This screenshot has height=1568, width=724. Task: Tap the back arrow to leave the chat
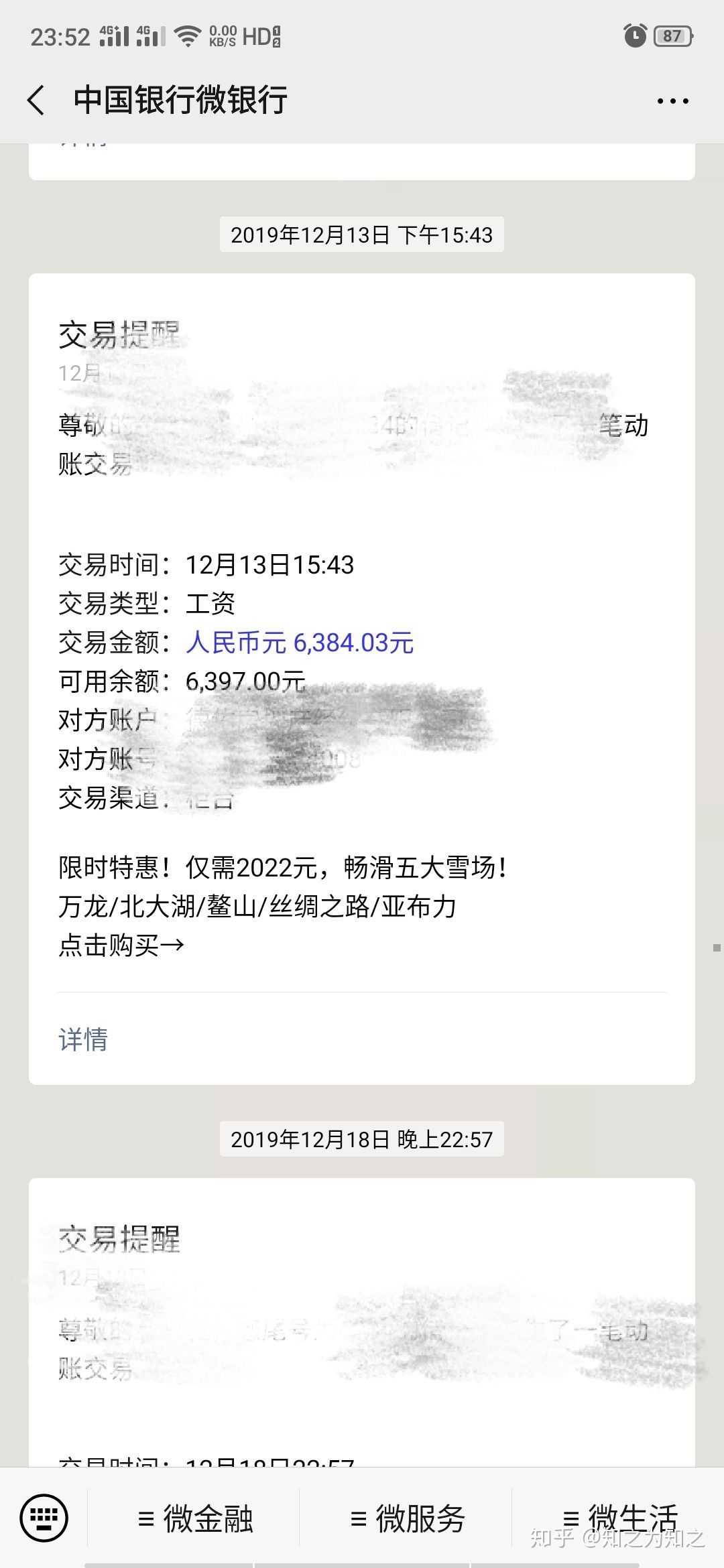coord(35,99)
